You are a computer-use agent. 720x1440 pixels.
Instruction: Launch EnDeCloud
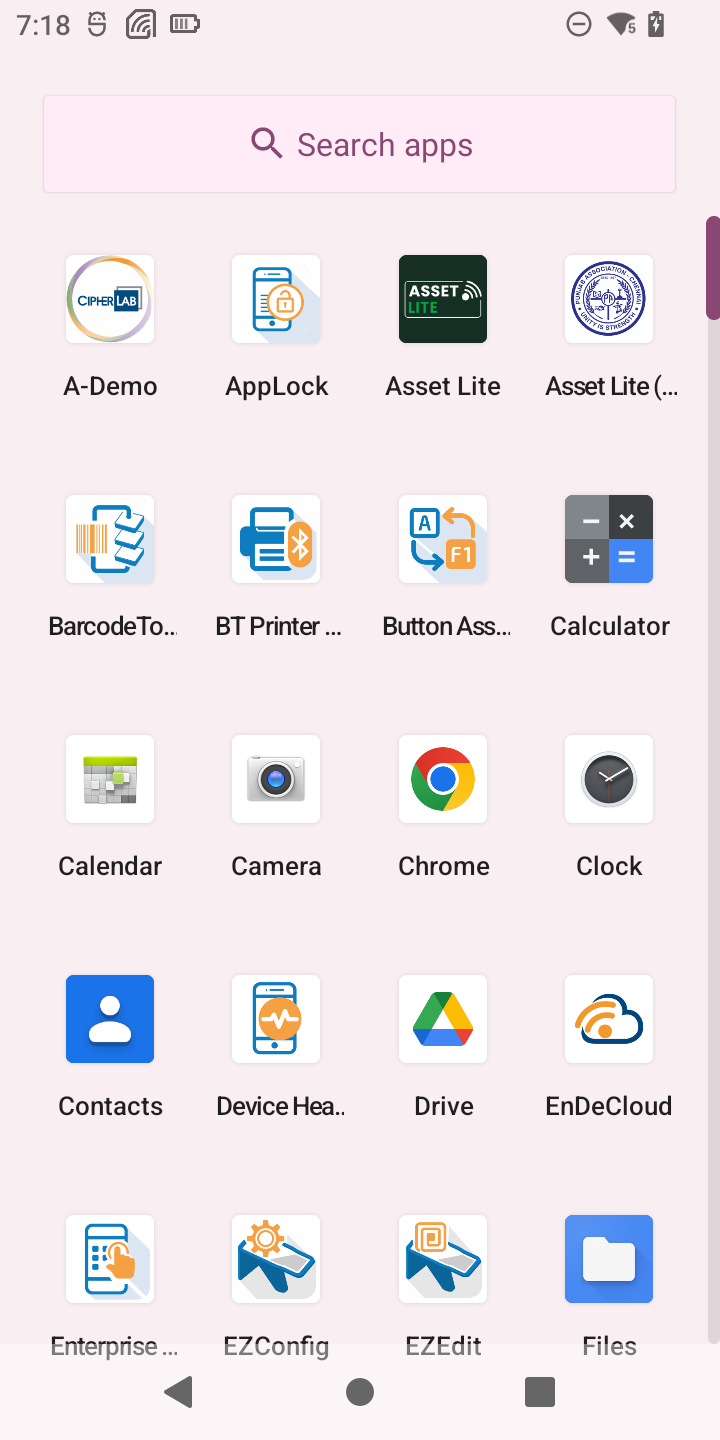click(x=609, y=1020)
